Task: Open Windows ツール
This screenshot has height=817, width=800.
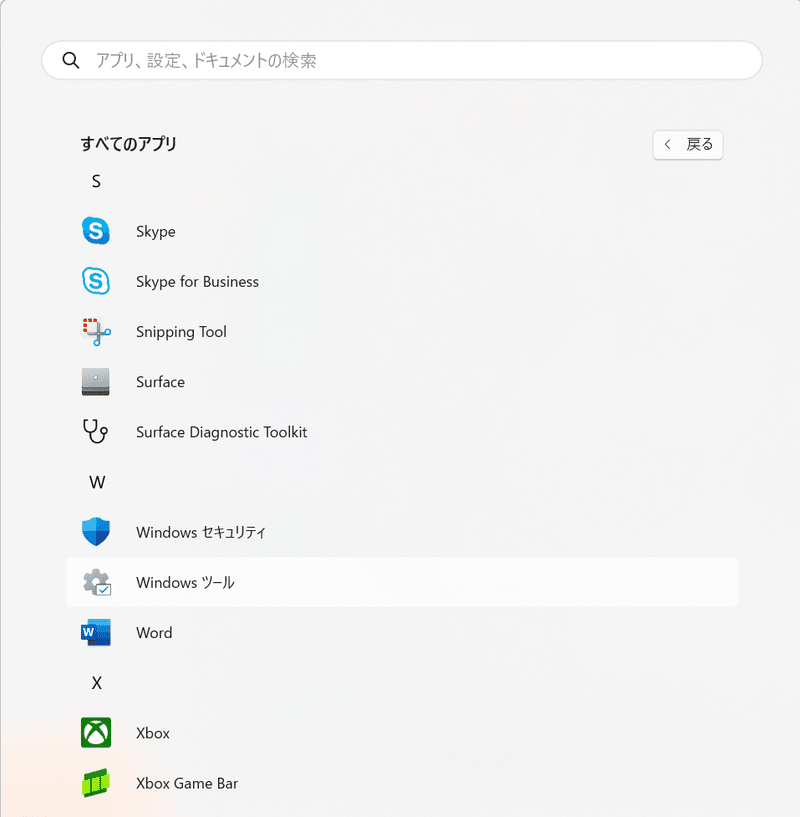Action: (x=185, y=582)
